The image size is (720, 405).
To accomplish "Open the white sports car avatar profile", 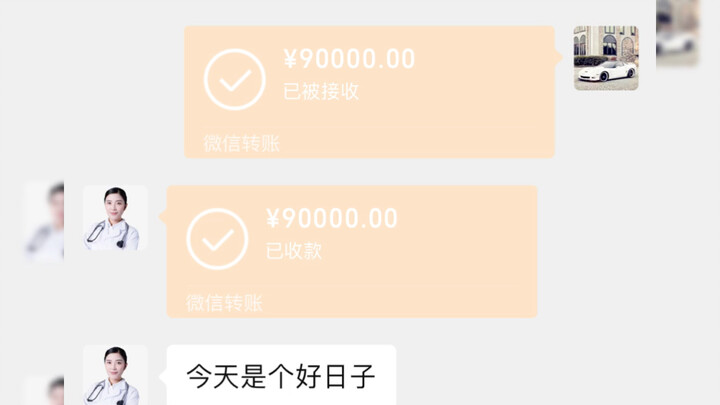I will coord(606,58).
